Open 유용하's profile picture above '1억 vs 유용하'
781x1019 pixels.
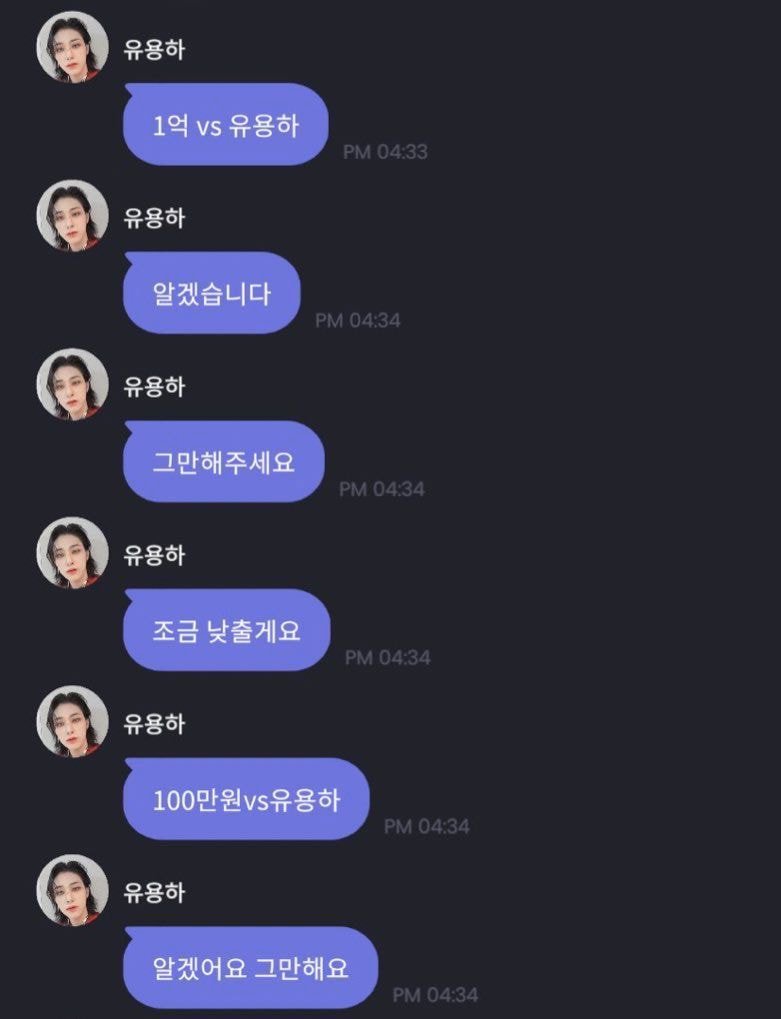(x=72, y=47)
